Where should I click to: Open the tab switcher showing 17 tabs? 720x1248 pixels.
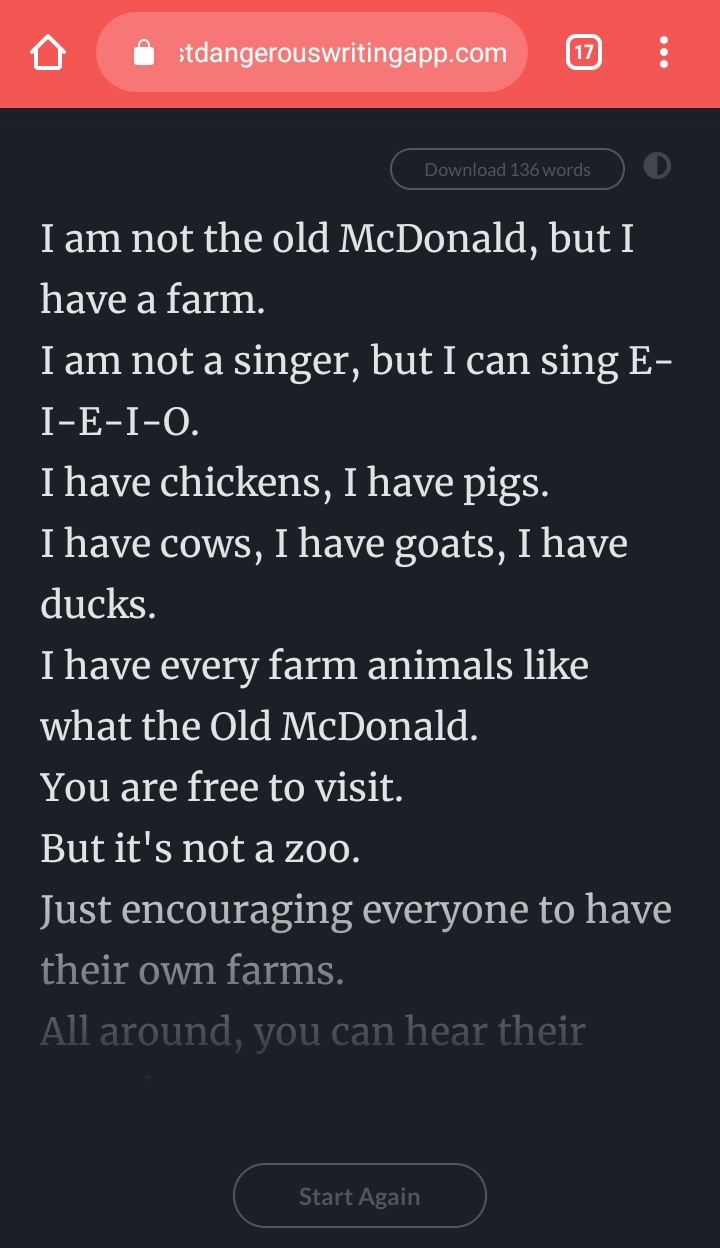pyautogui.click(x=583, y=53)
